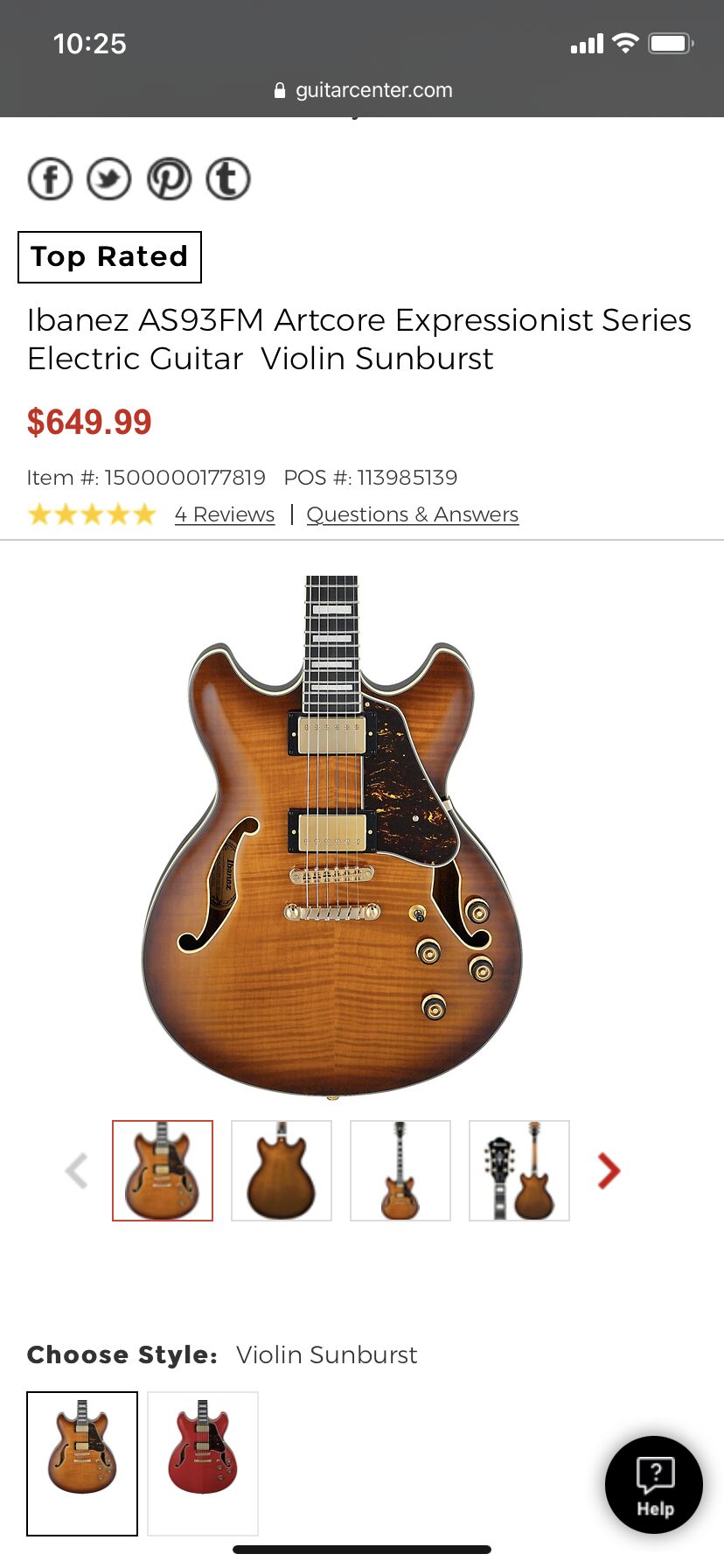Screen dimensions: 724x1568
Task: Share this guitar on Twitter
Action: click(x=109, y=179)
